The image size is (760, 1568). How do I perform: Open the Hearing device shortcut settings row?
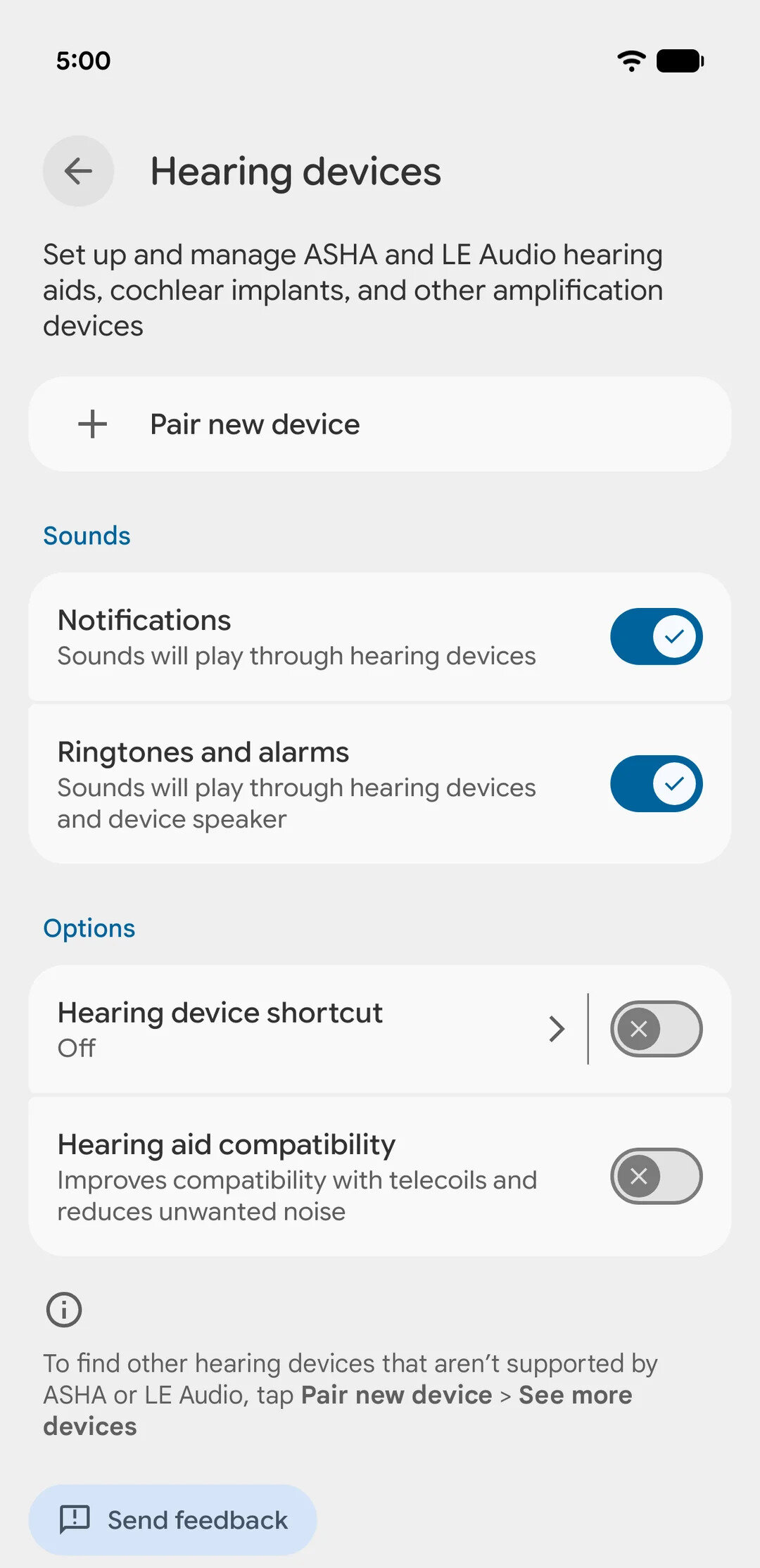(x=281, y=1028)
